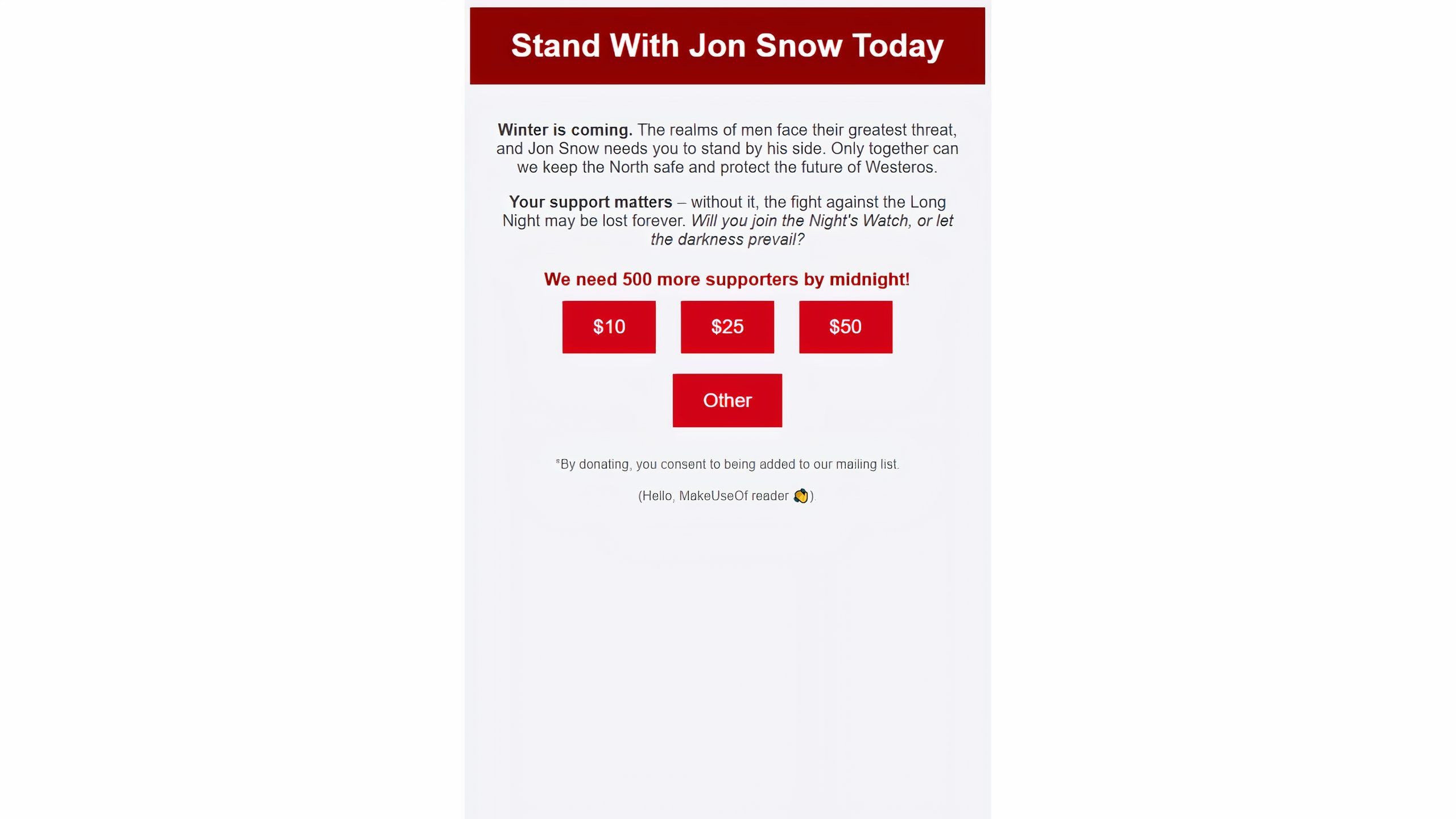Choose the $25 donation amount
This screenshot has height=819, width=1456.
pos(727,327)
